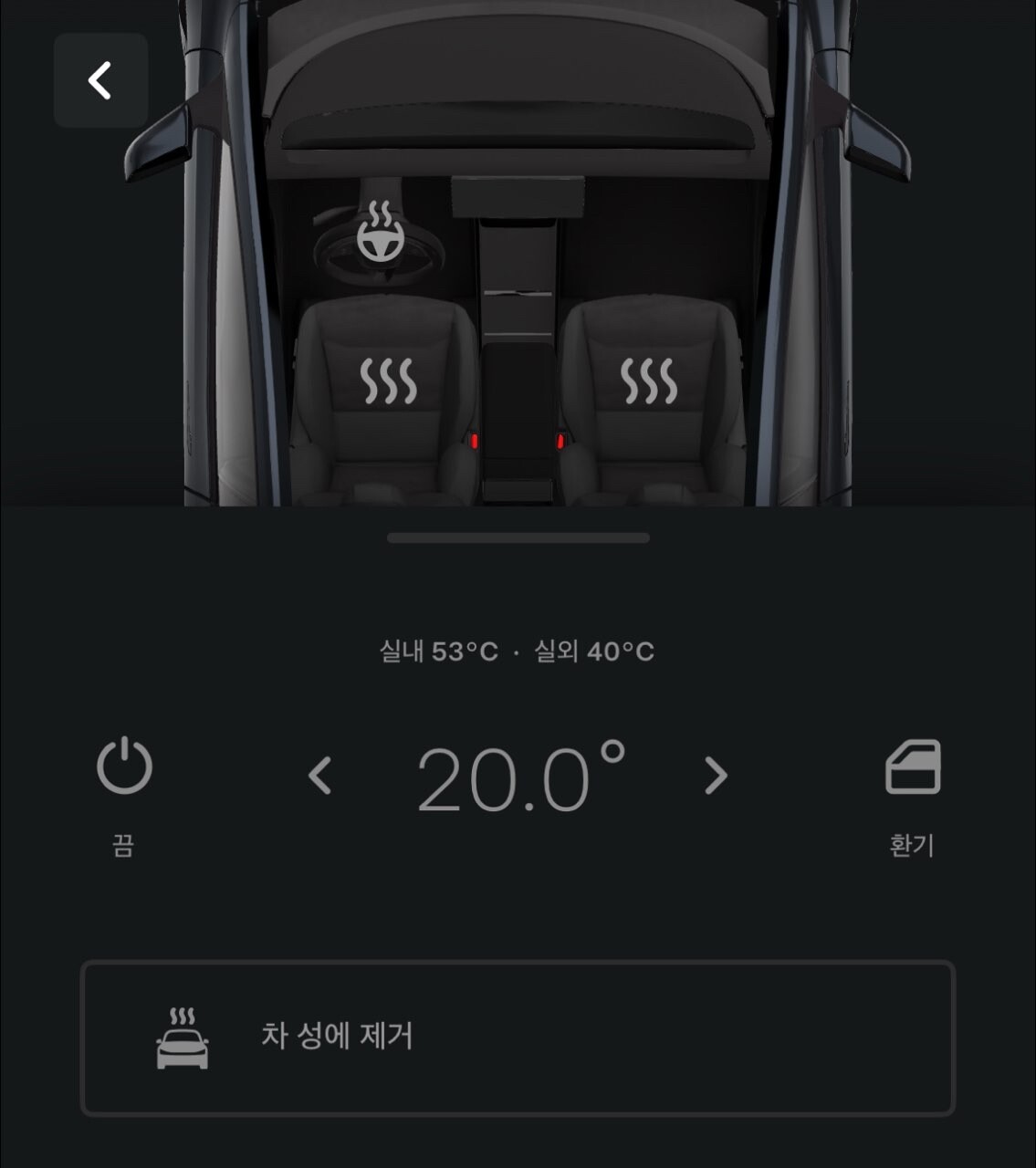Toggle the steering wheel heater icon
This screenshot has width=1036, height=1168.
(380, 232)
